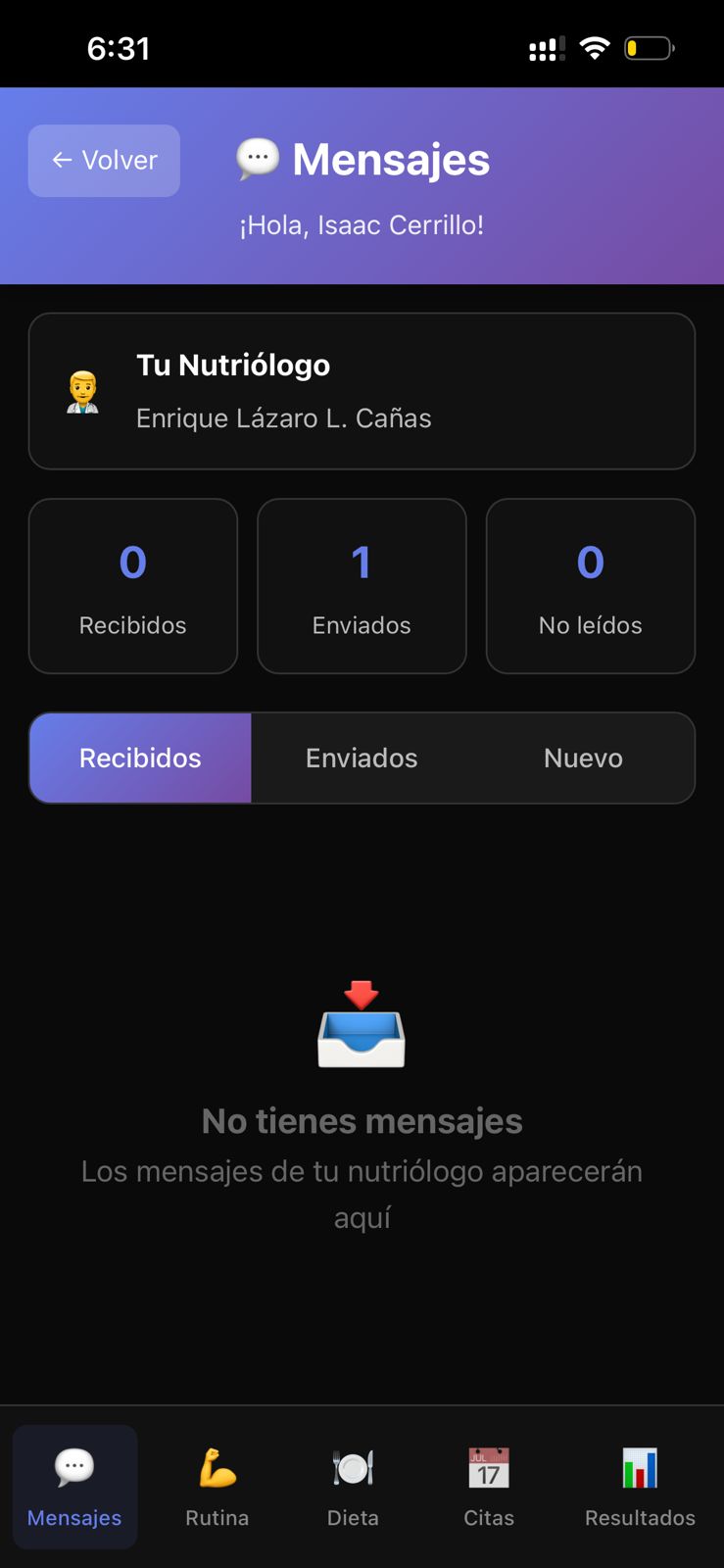
Task: Tap the back arrow inside the Volver button
Action: [x=62, y=160]
